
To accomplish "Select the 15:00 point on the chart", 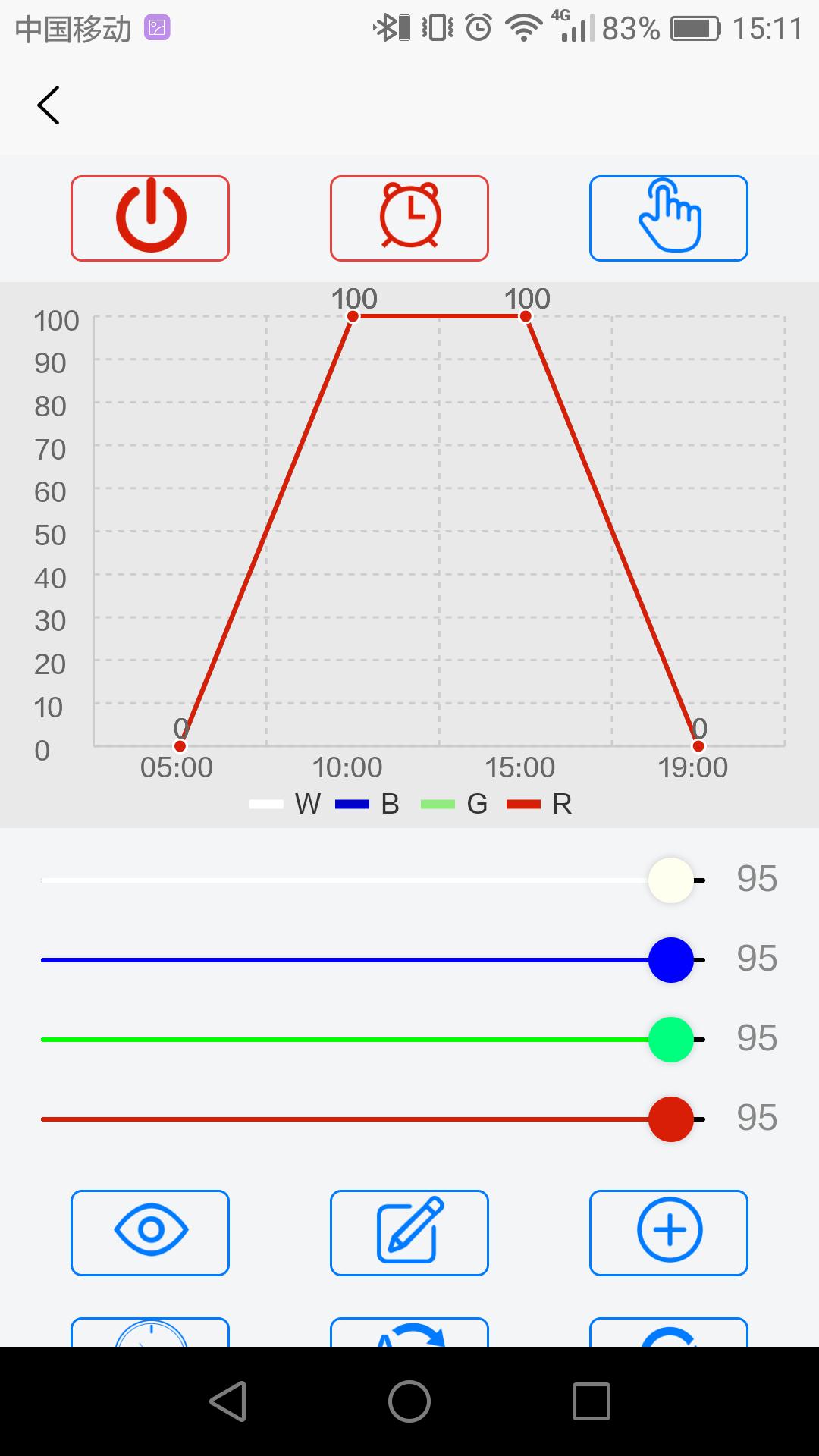I will coord(526,316).
